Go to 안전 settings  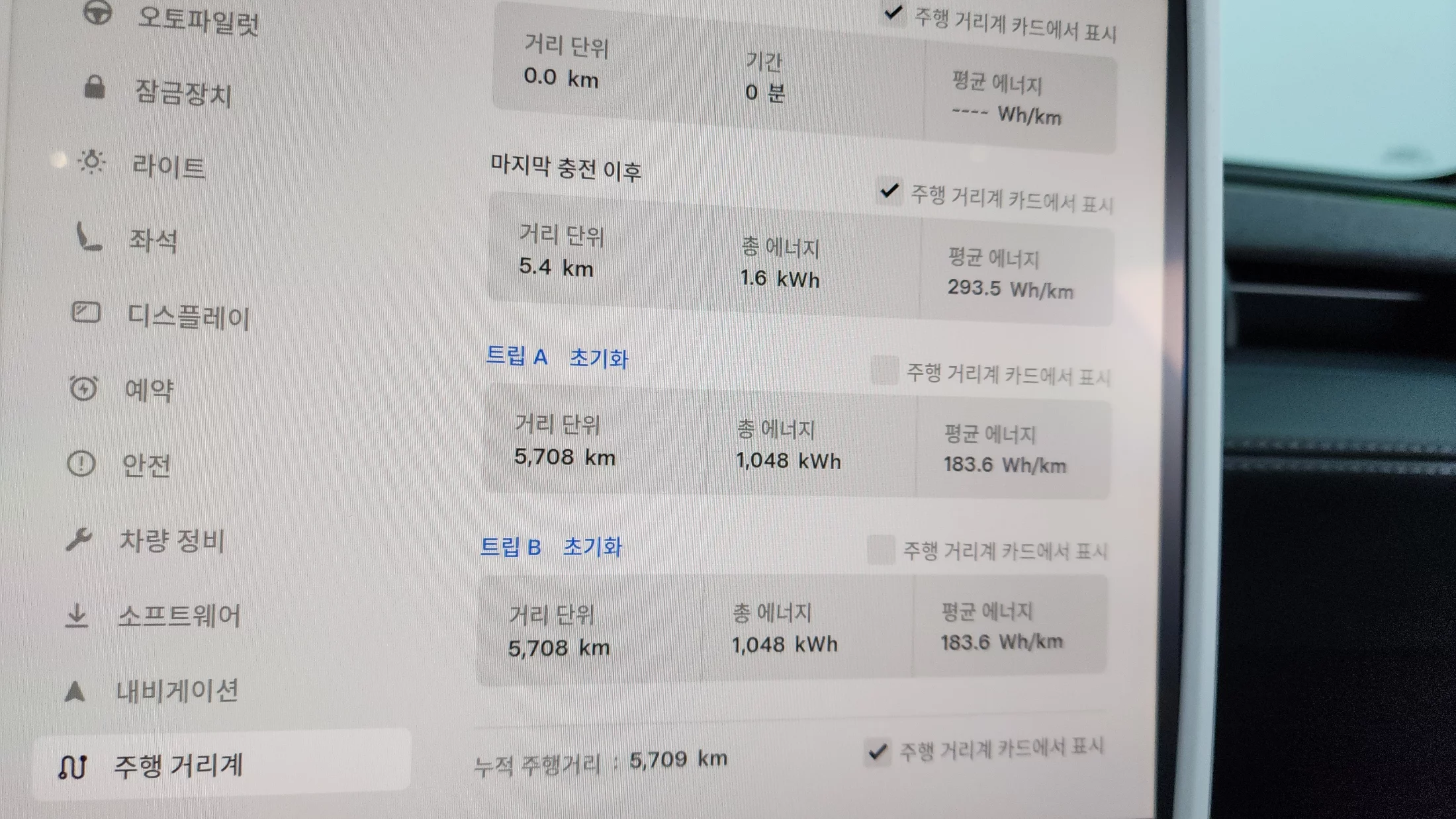(146, 465)
